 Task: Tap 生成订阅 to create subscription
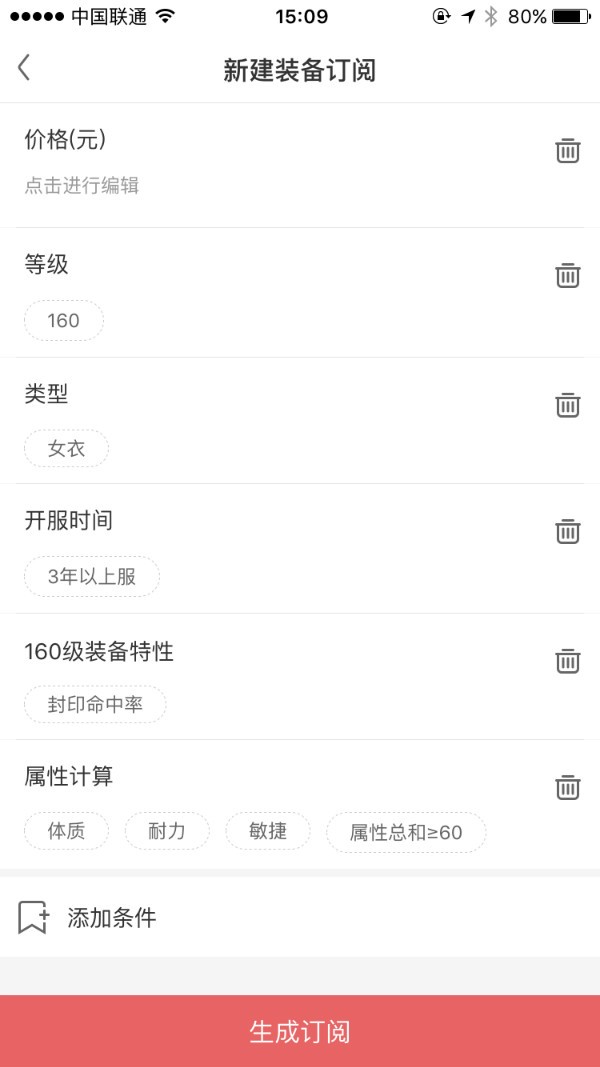coord(300,1031)
